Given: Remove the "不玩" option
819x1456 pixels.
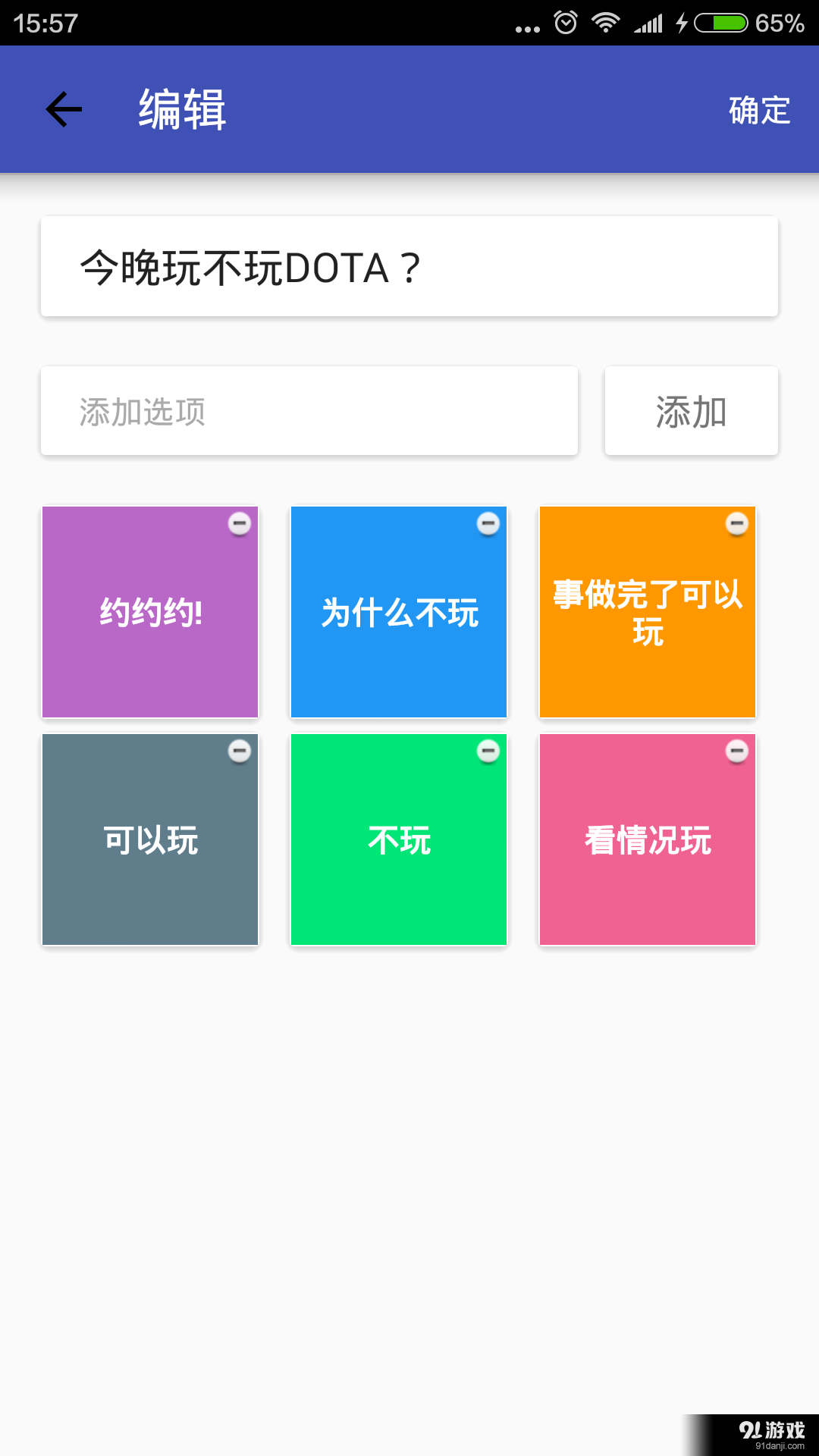Looking at the screenshot, I should (489, 752).
